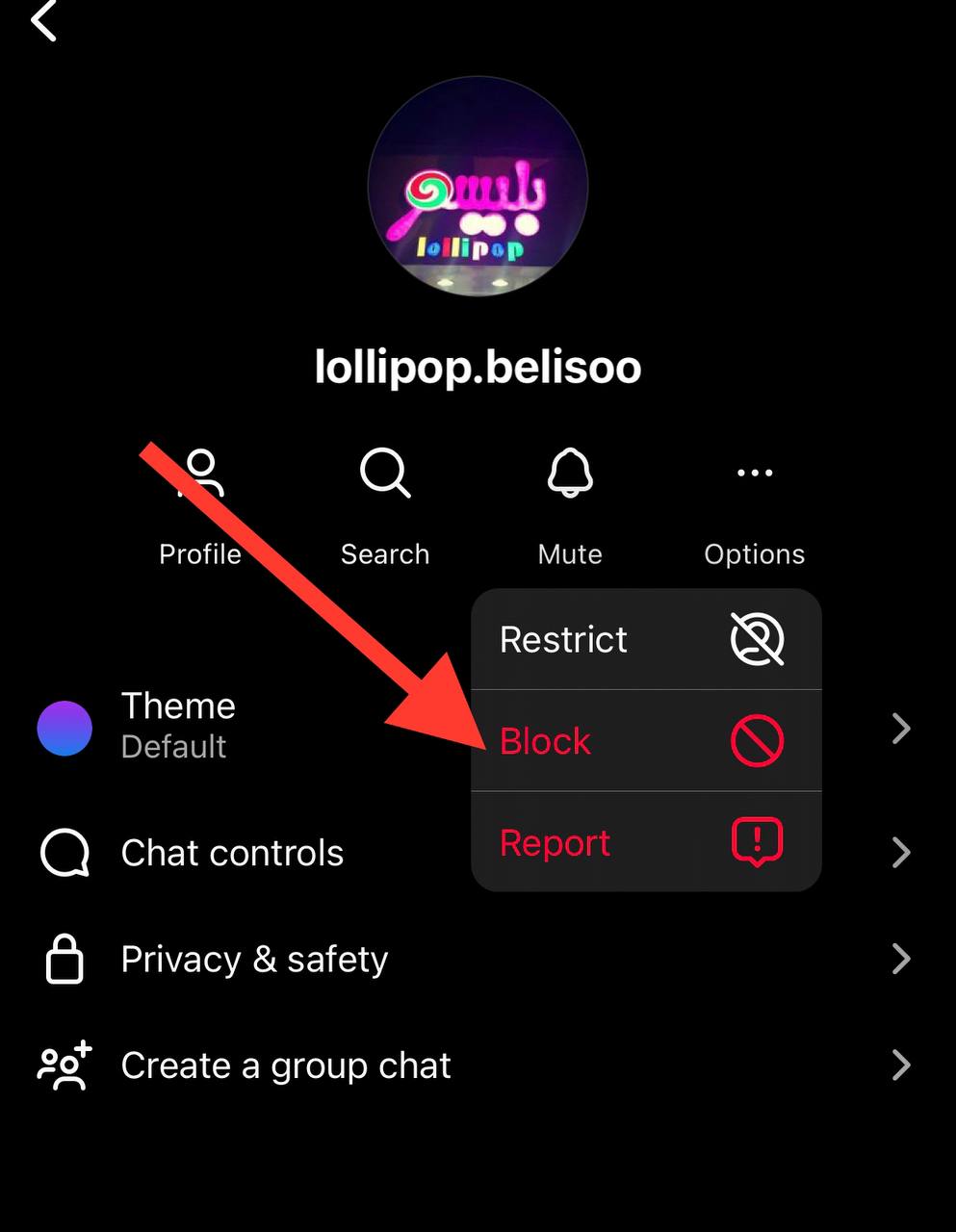956x1232 pixels.
Task: Expand the Privacy & safety chevron
Action: (x=900, y=959)
